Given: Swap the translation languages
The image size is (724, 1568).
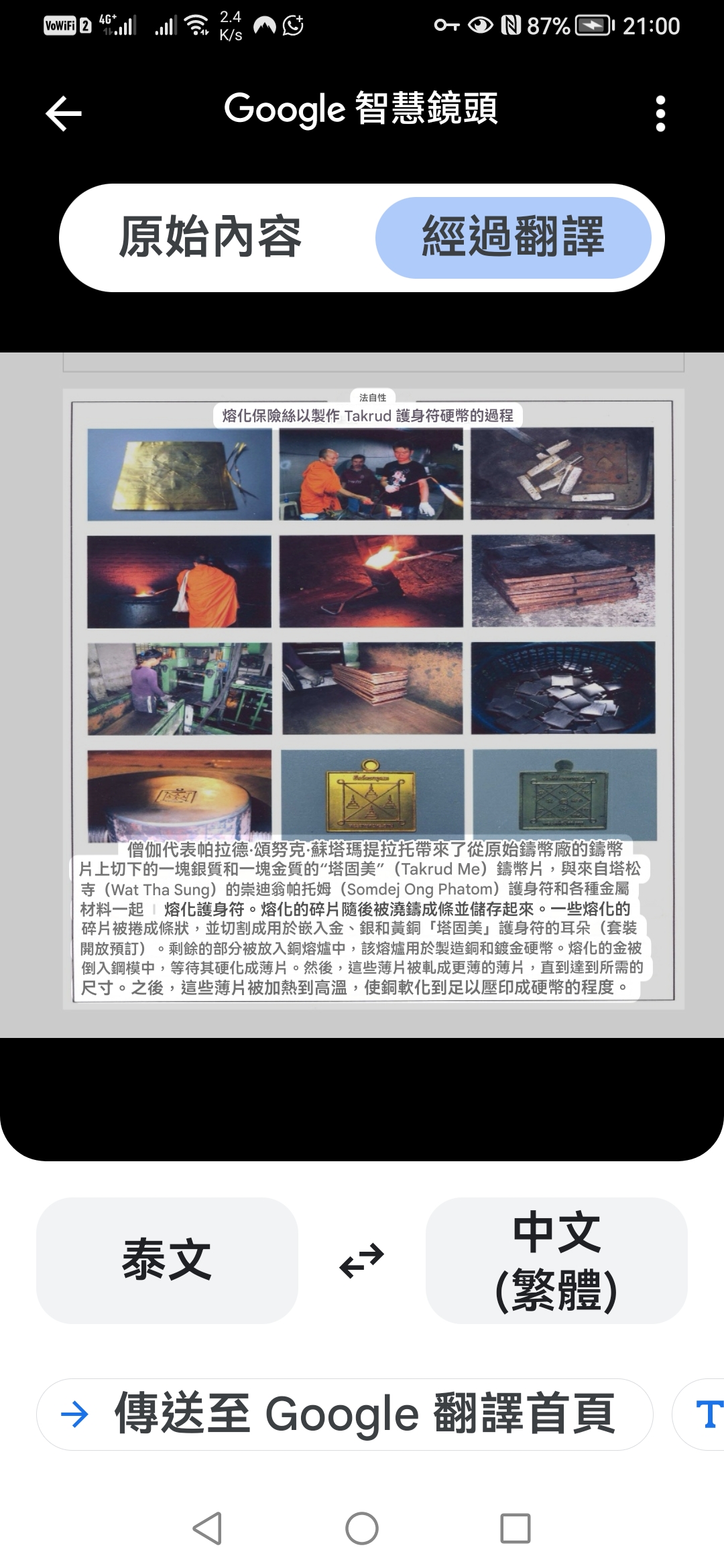Looking at the screenshot, I should 362,1260.
